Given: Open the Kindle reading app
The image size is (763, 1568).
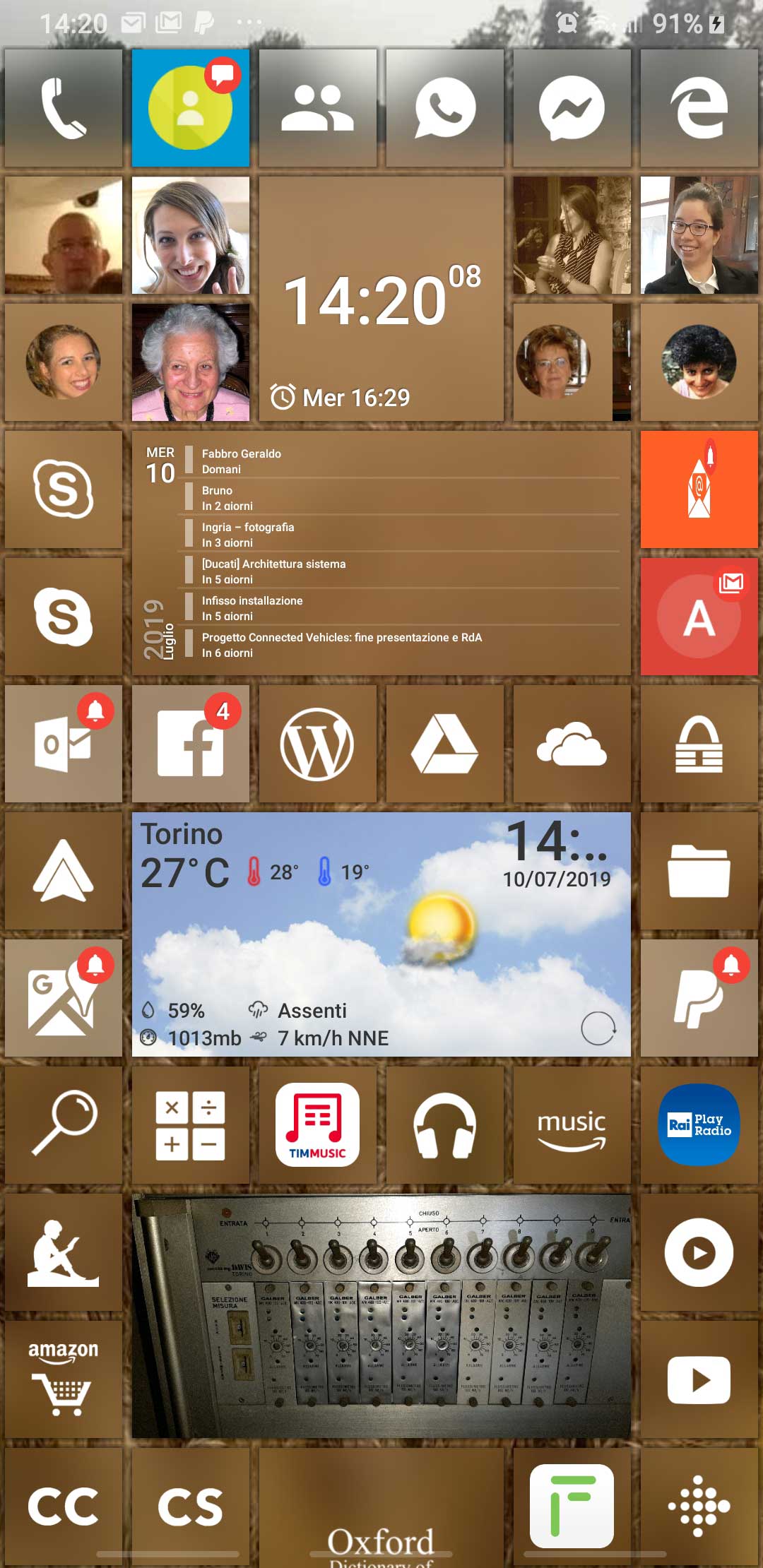Looking at the screenshot, I should pos(64,1252).
